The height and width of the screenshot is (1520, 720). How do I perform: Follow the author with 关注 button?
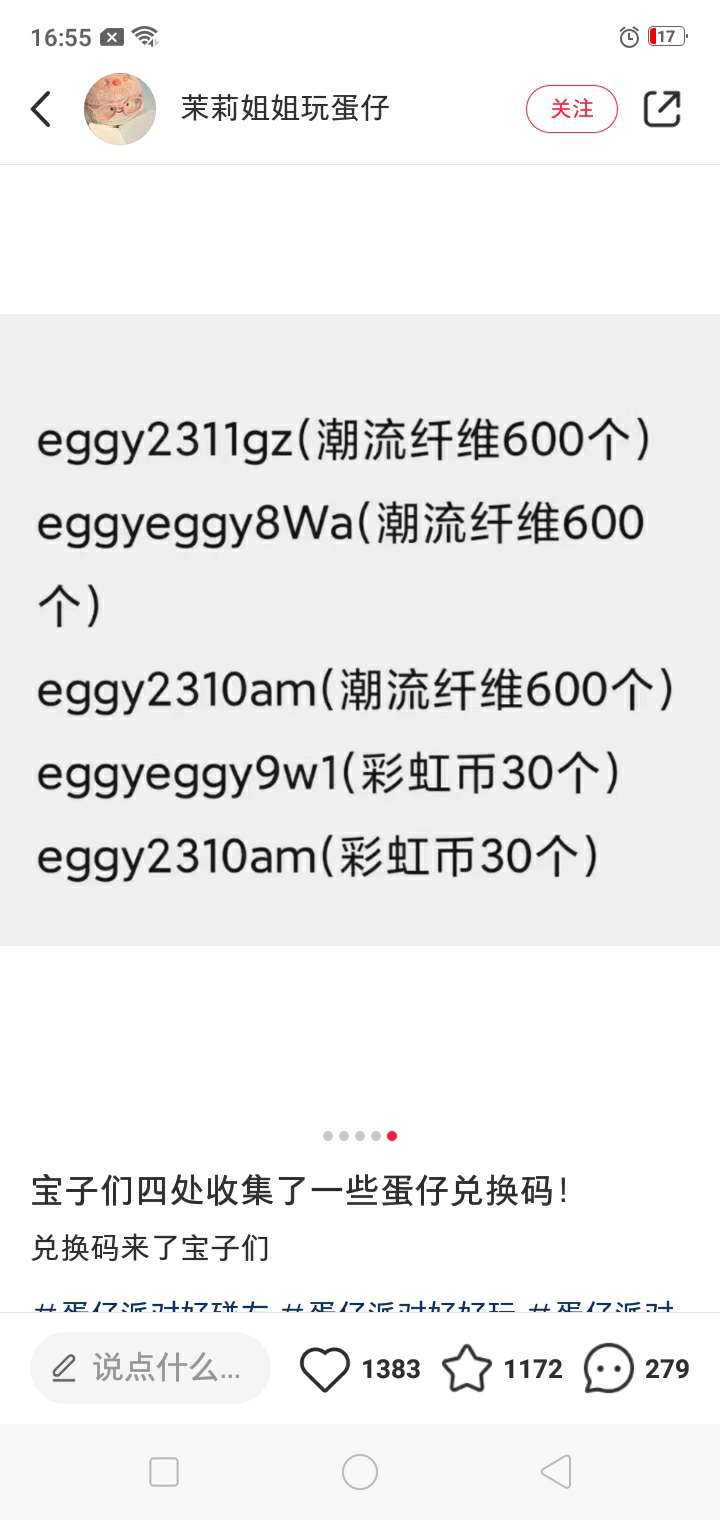point(572,109)
